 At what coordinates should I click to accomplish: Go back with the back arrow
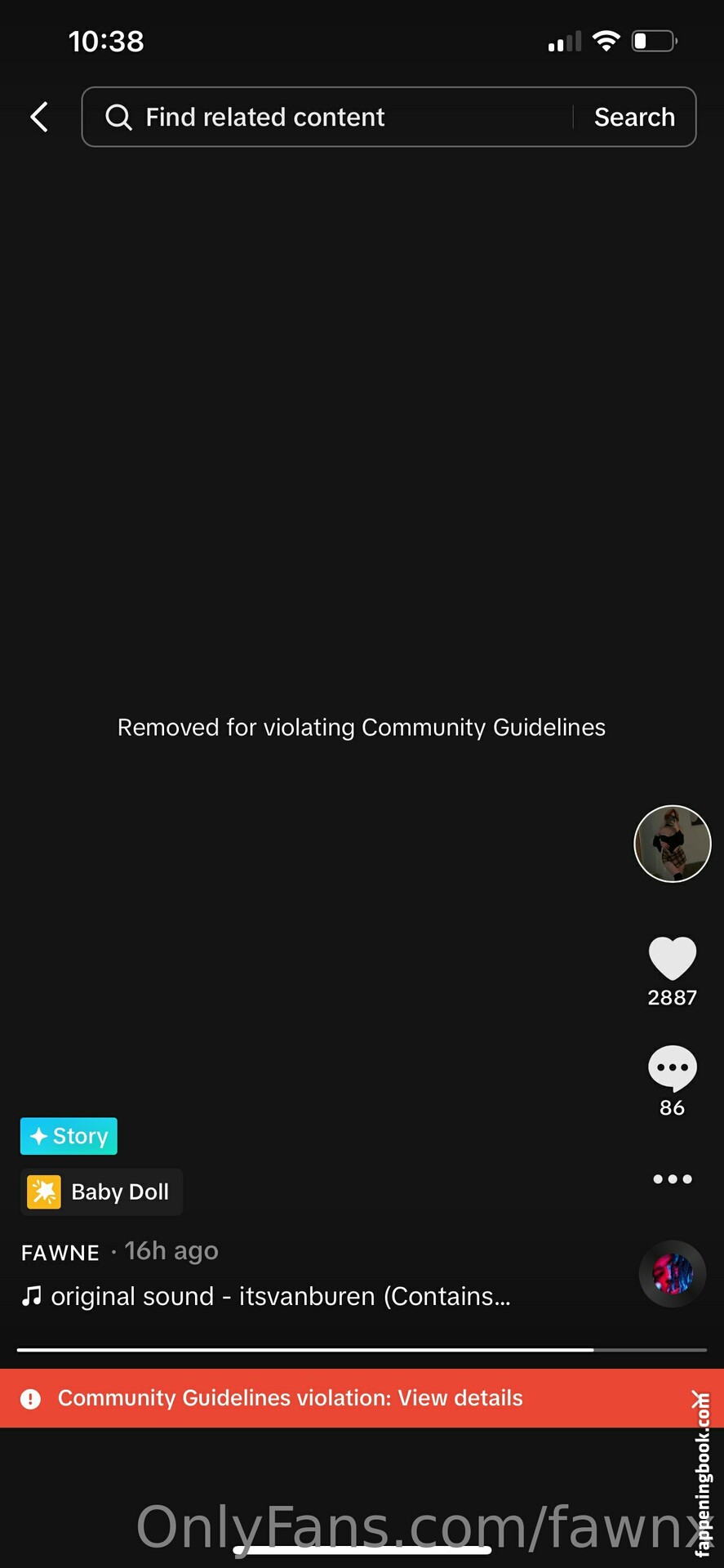39,117
